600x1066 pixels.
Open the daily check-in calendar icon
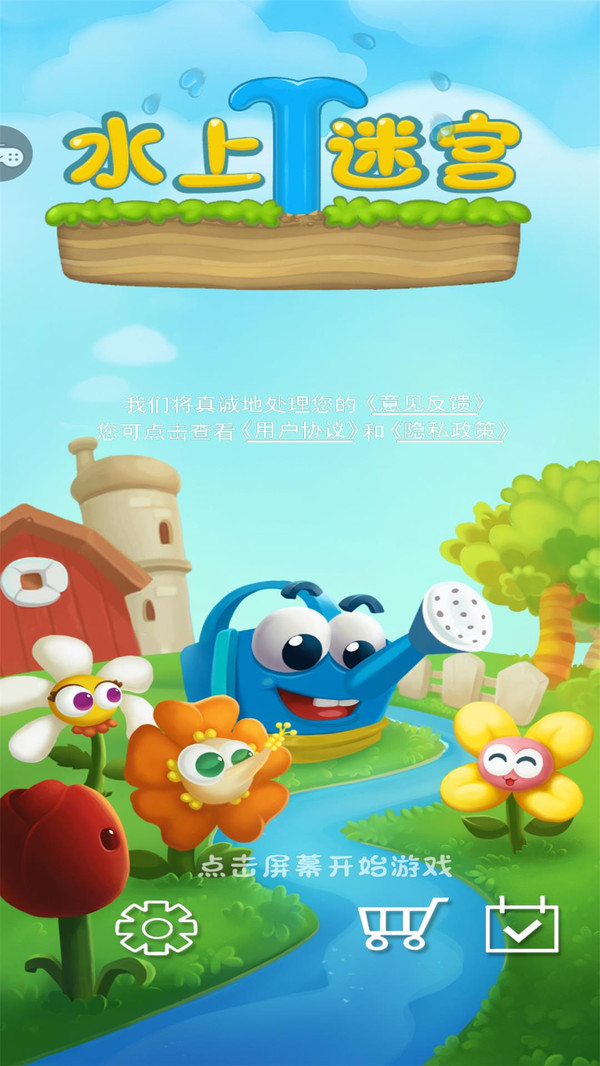coord(522,924)
